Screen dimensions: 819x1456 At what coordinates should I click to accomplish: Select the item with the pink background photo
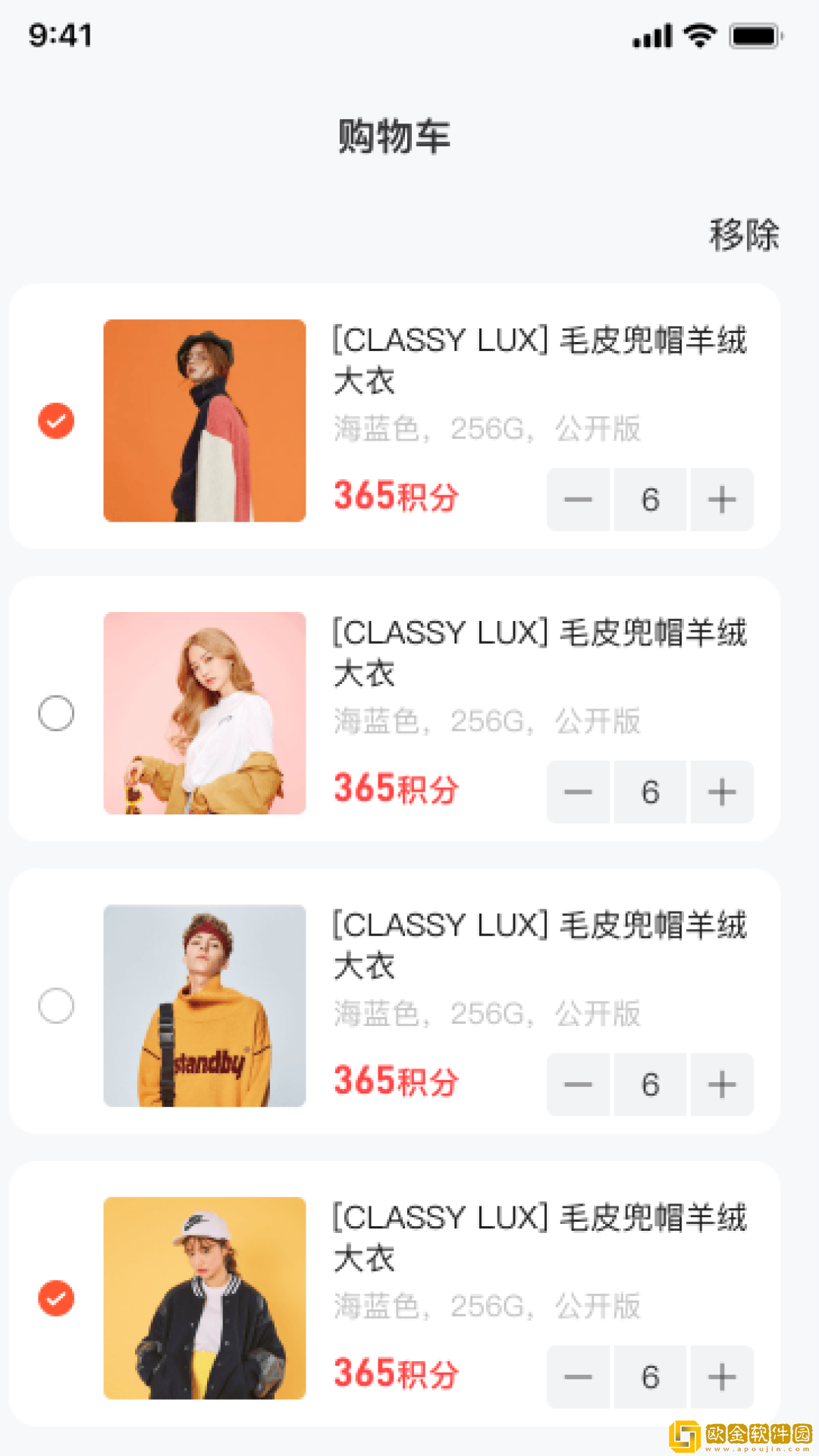pyautogui.click(x=56, y=714)
